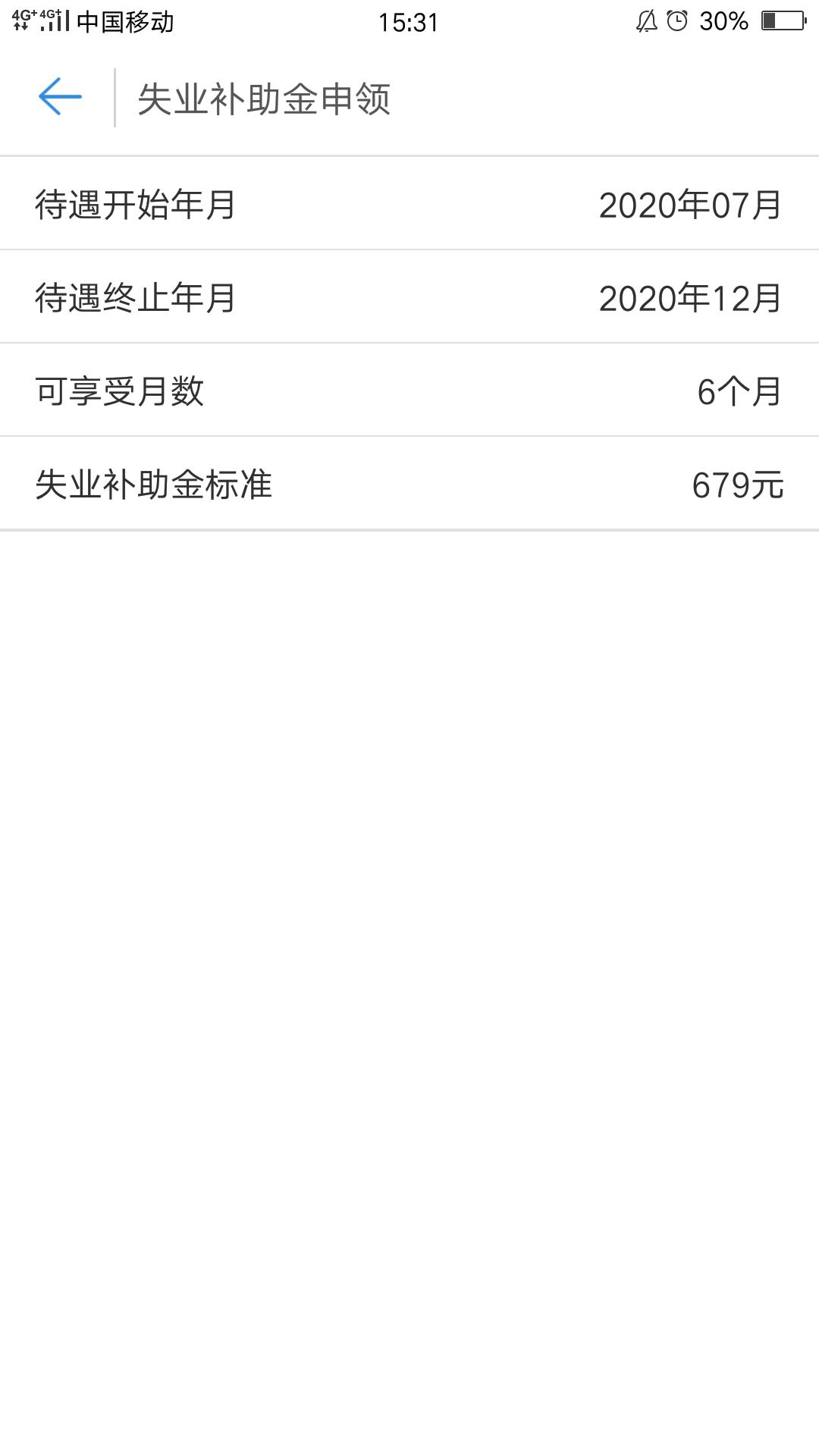The image size is (819, 1456).
Task: Tap the blue back arrow
Action: pyautogui.click(x=60, y=97)
